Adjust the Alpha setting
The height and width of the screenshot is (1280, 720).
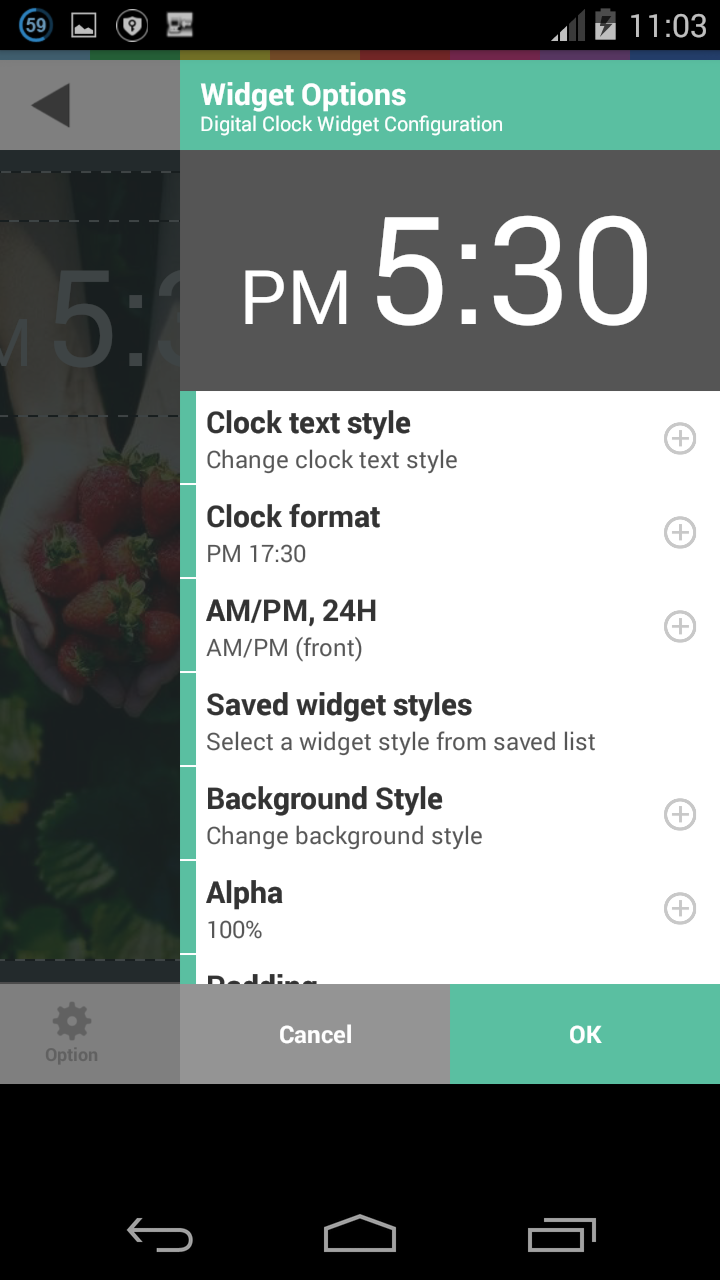[x=440, y=909]
